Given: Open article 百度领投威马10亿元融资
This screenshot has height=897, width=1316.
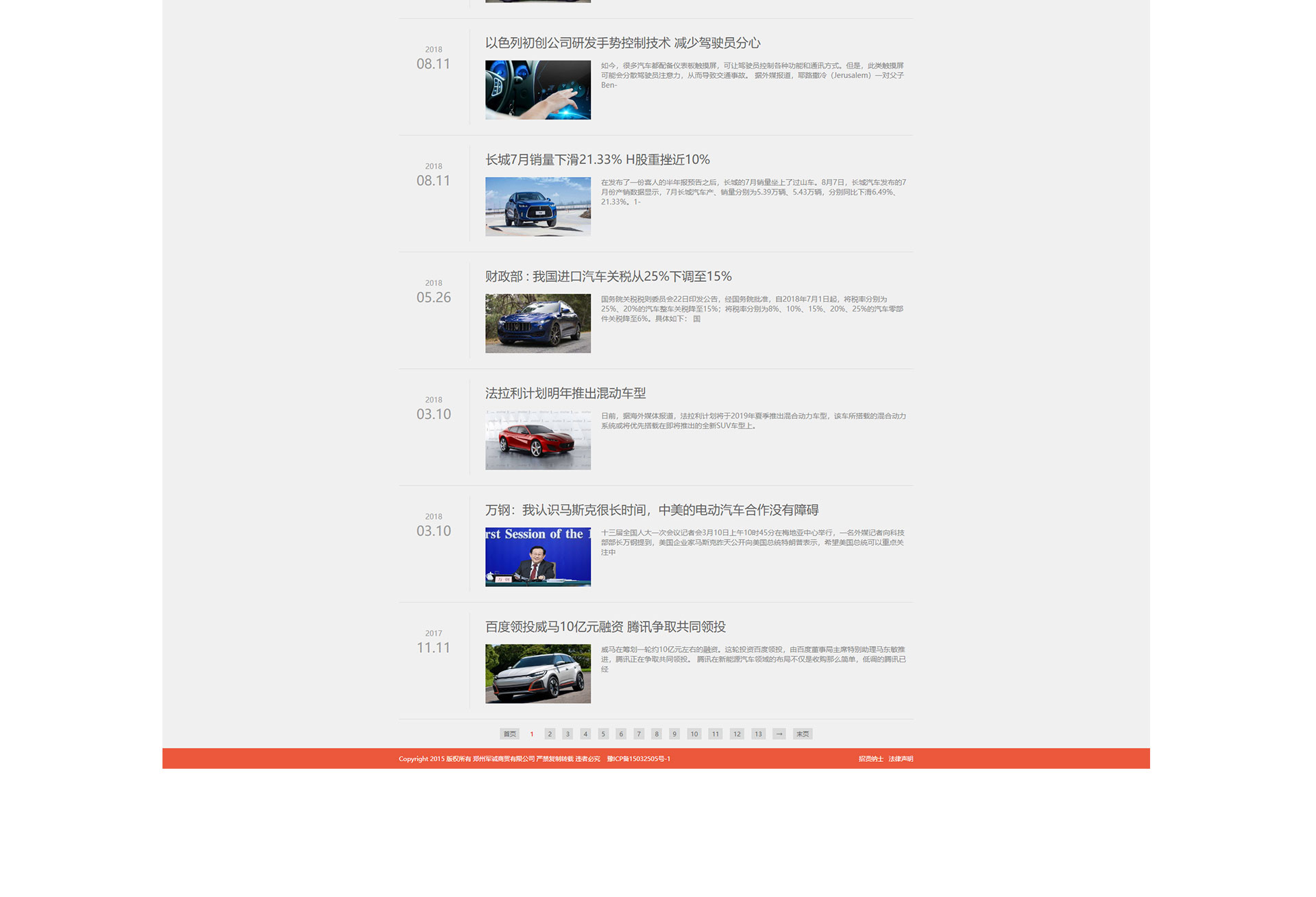Looking at the screenshot, I should point(605,627).
